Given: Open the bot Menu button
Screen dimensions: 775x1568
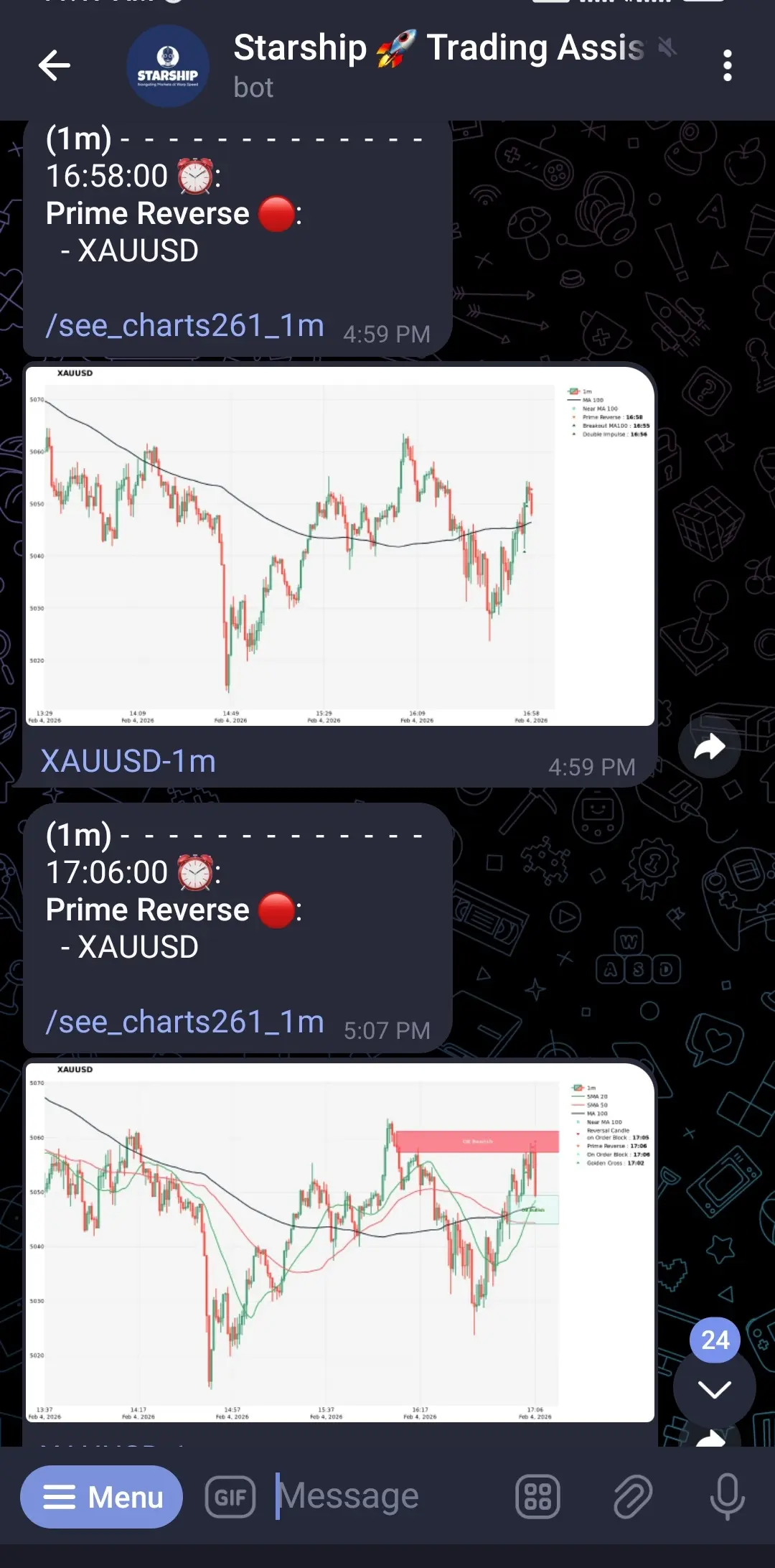Looking at the screenshot, I should (102, 1497).
